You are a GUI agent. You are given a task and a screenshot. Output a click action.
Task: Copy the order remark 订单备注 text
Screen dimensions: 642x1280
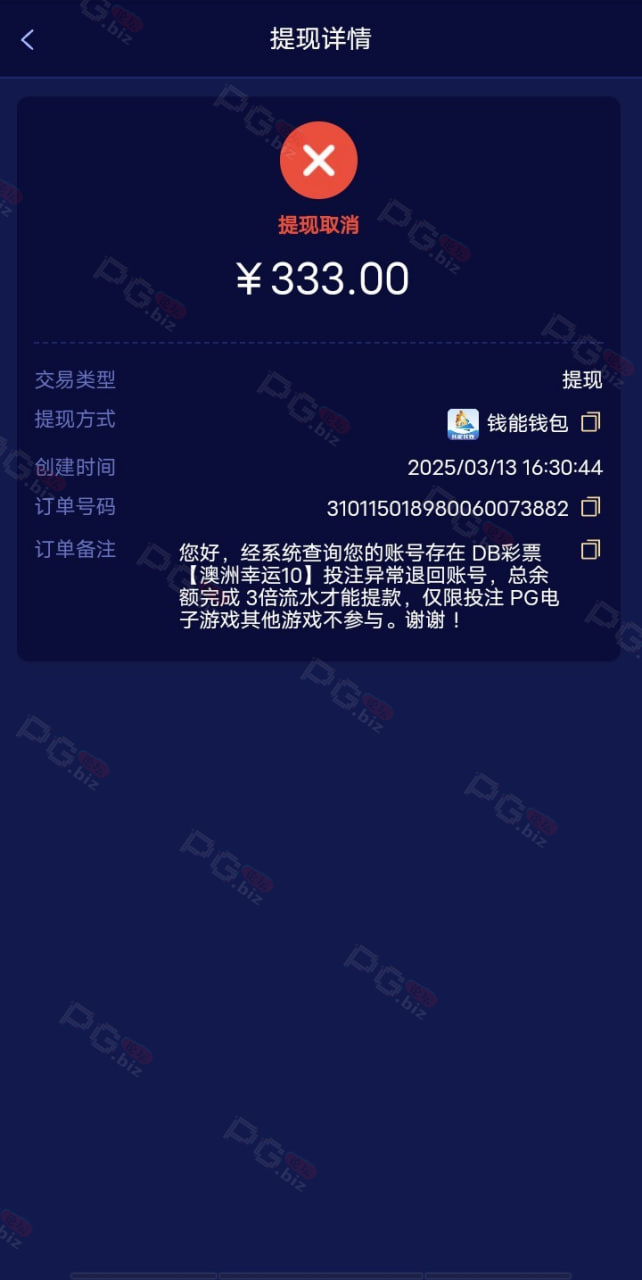point(591,549)
